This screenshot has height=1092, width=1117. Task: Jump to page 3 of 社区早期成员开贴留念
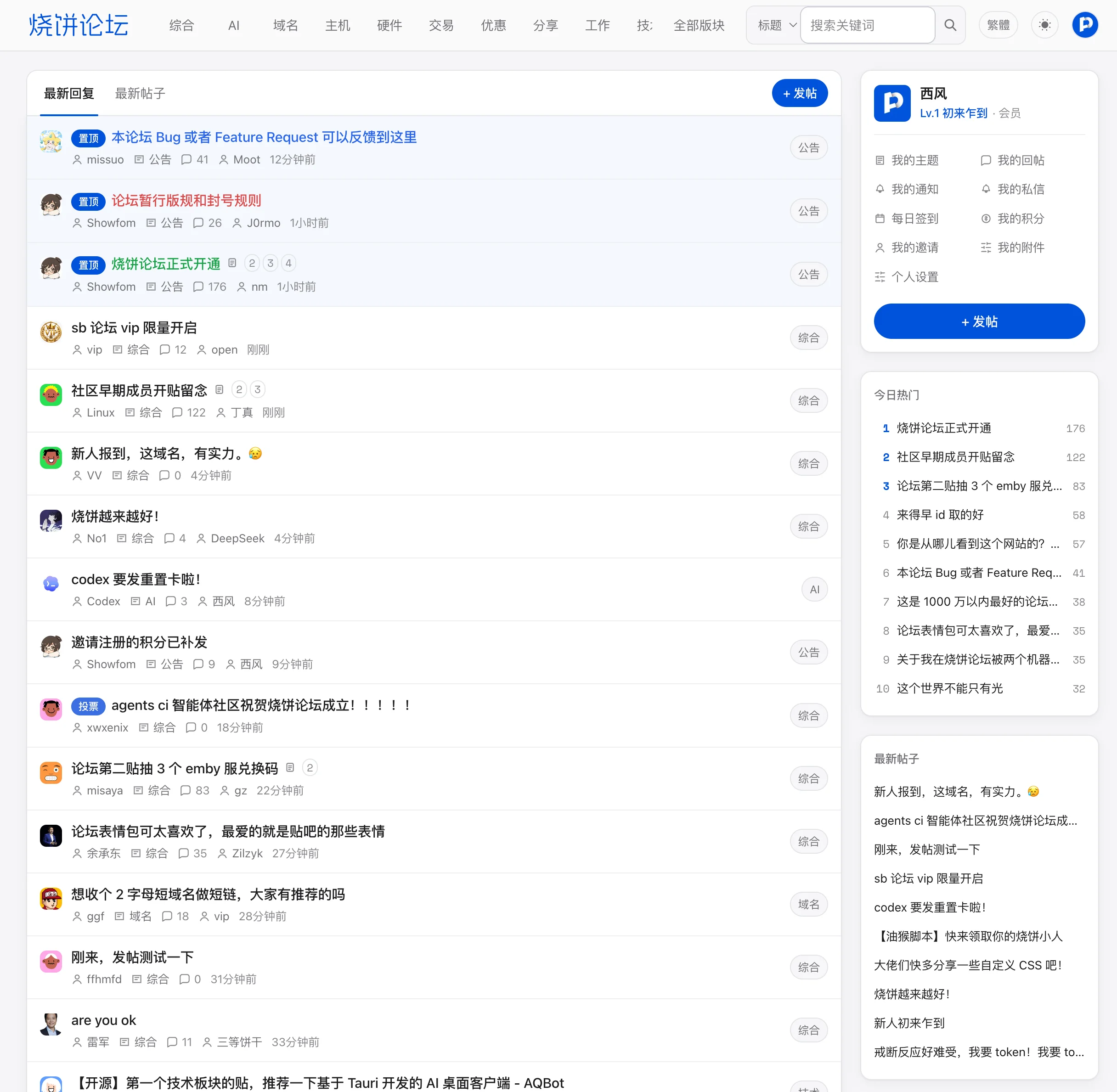[x=258, y=389]
